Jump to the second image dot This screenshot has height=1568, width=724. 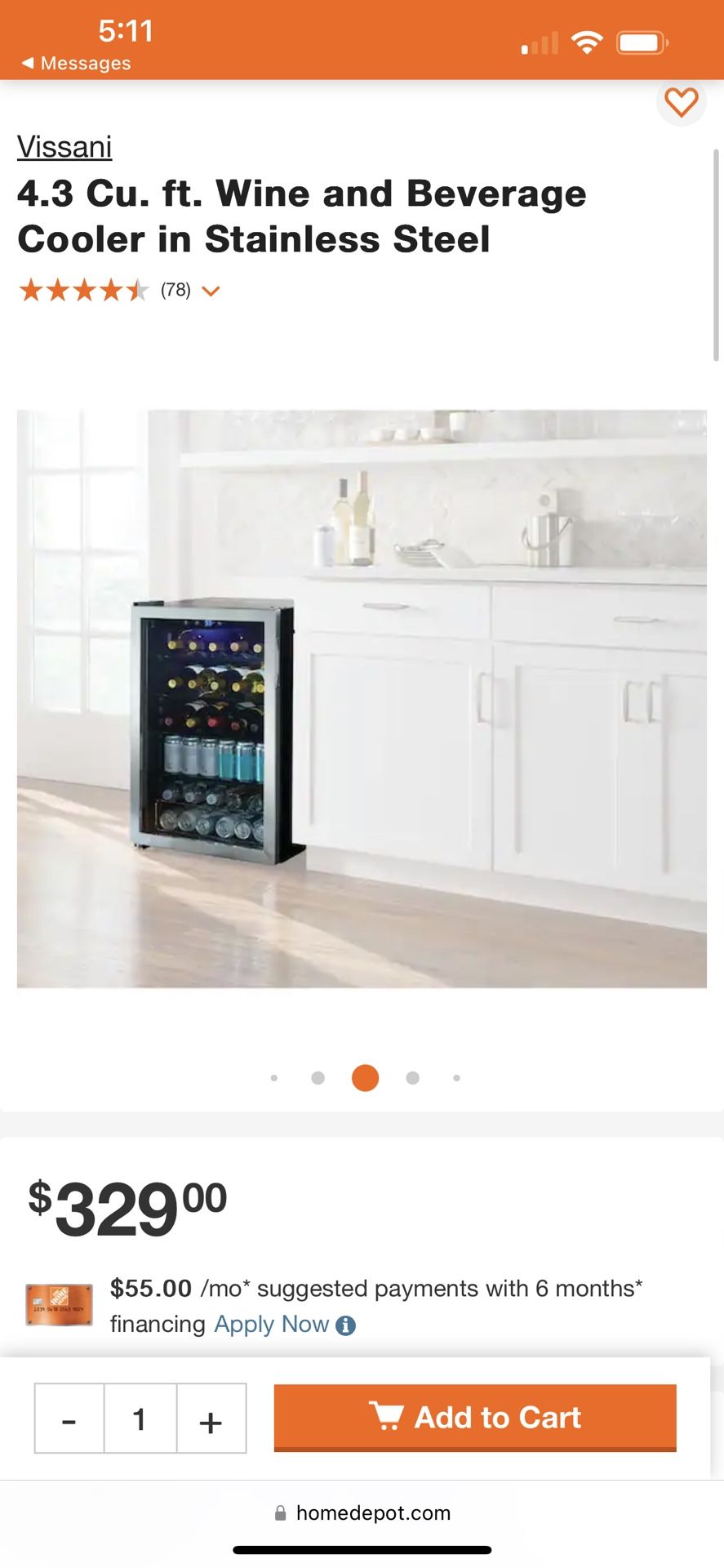[x=318, y=1078]
